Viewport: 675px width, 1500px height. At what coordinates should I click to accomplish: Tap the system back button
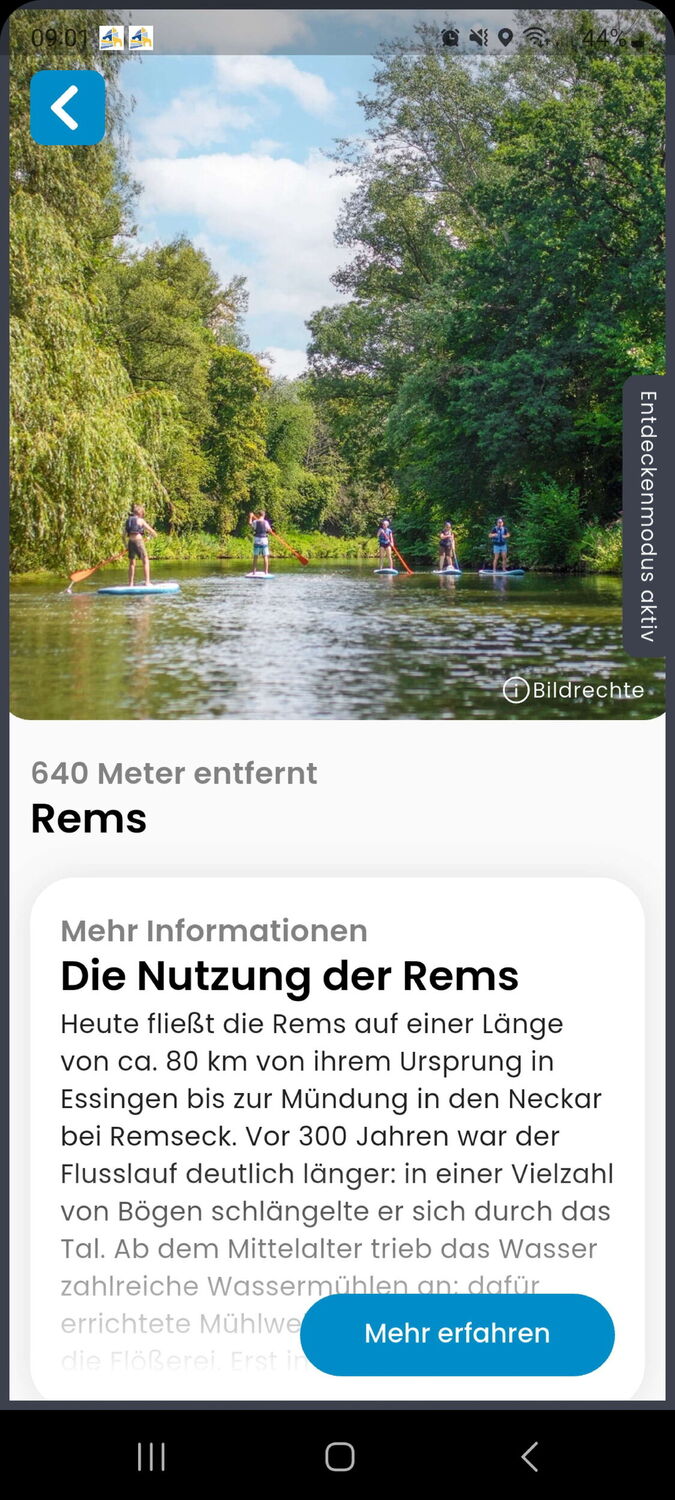click(530, 1457)
